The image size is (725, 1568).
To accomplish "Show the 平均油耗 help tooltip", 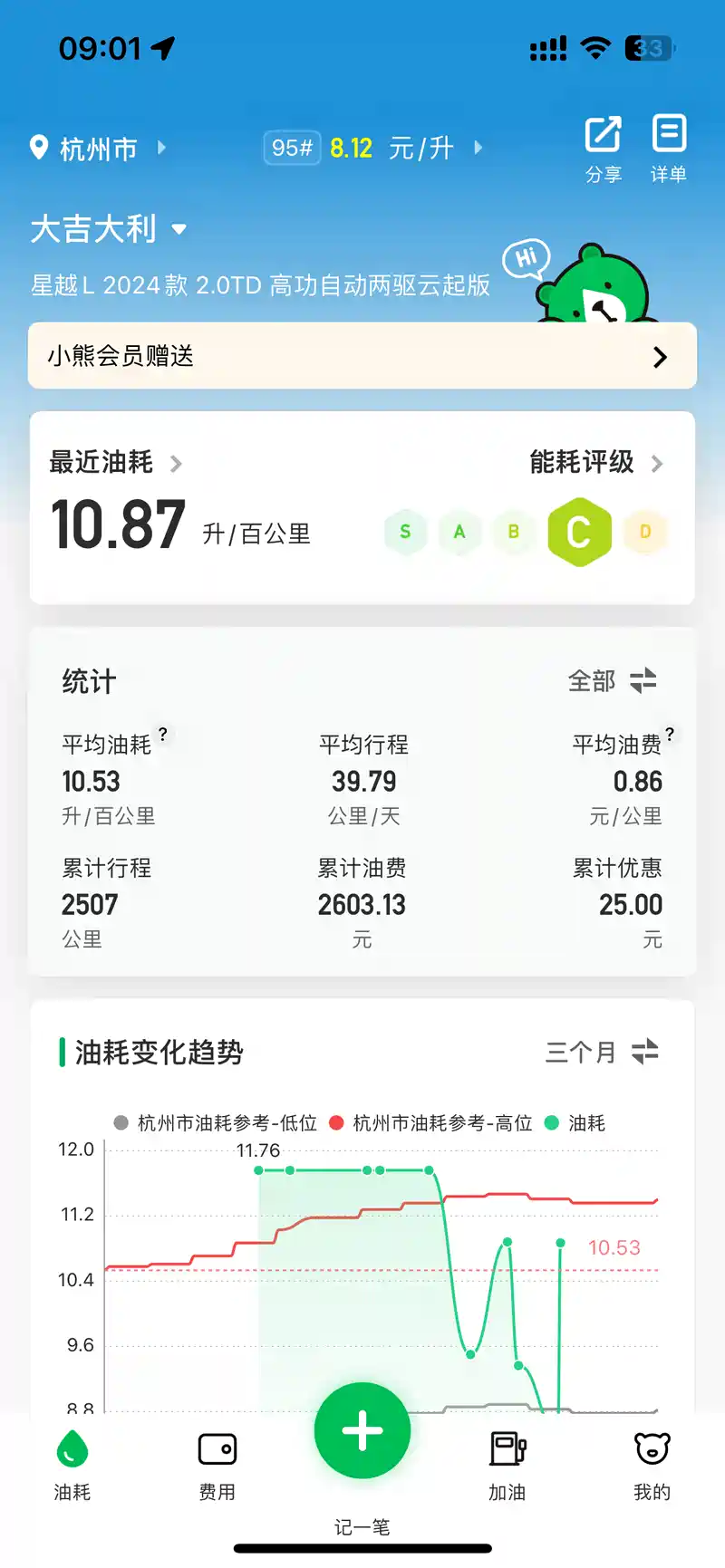I will point(163,734).
